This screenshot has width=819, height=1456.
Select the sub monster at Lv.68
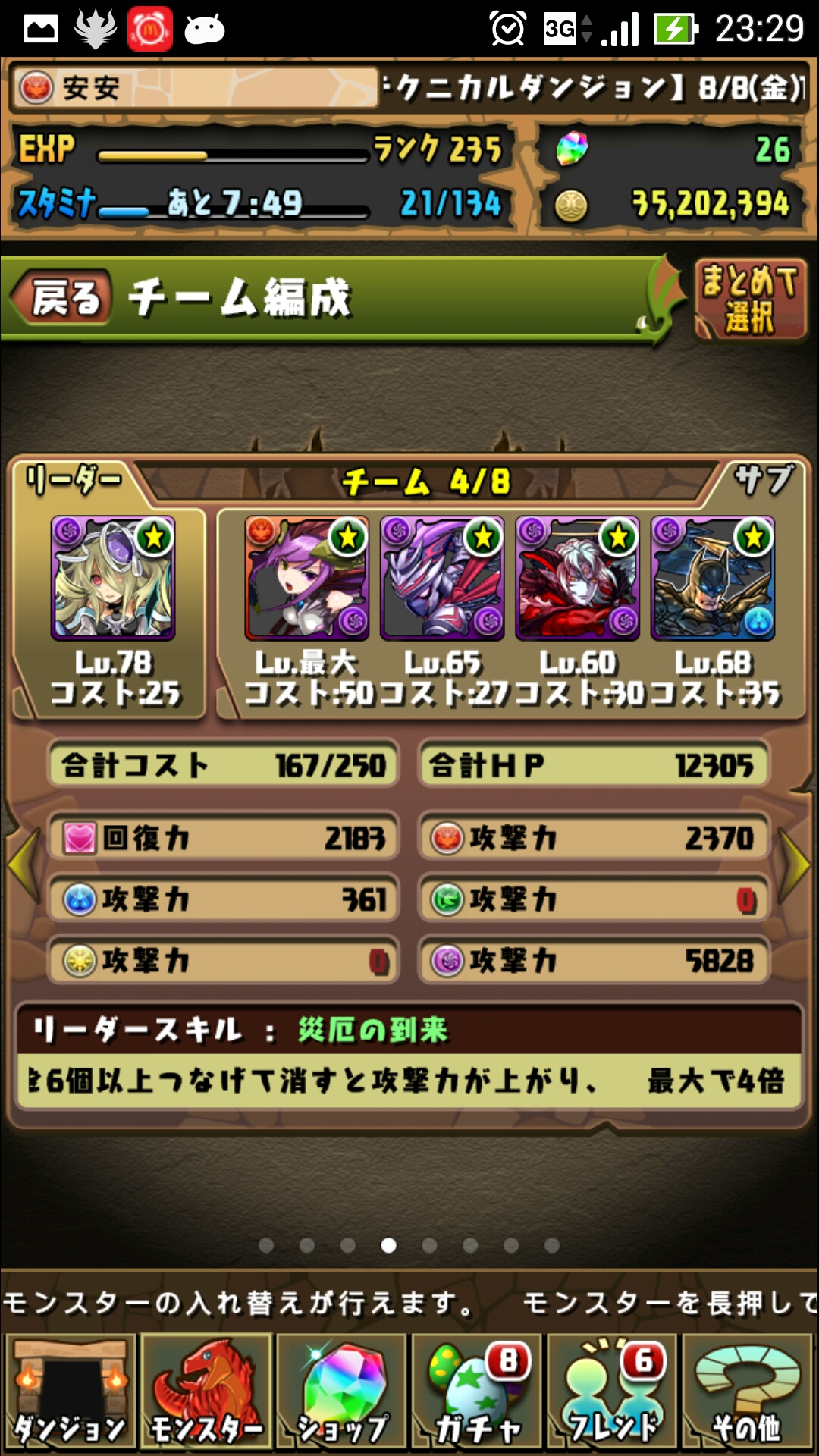point(713,578)
